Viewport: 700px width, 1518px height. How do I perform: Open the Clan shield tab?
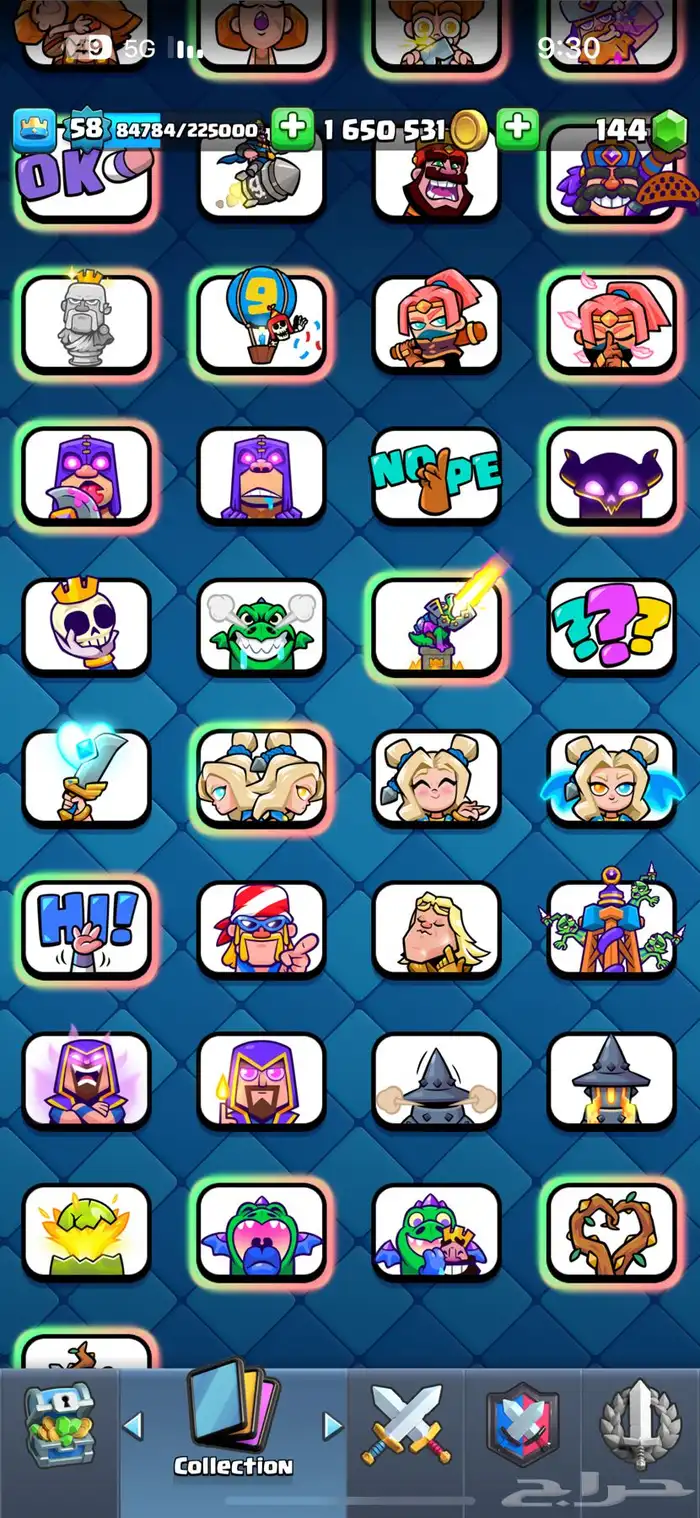(522, 1424)
